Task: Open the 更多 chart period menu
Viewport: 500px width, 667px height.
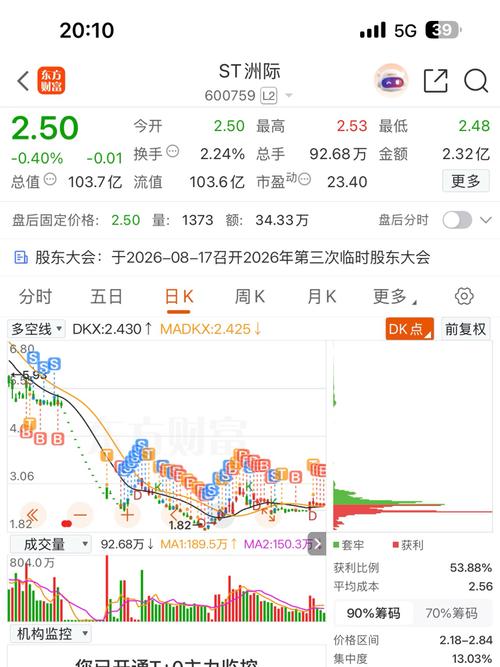Action: 394,296
